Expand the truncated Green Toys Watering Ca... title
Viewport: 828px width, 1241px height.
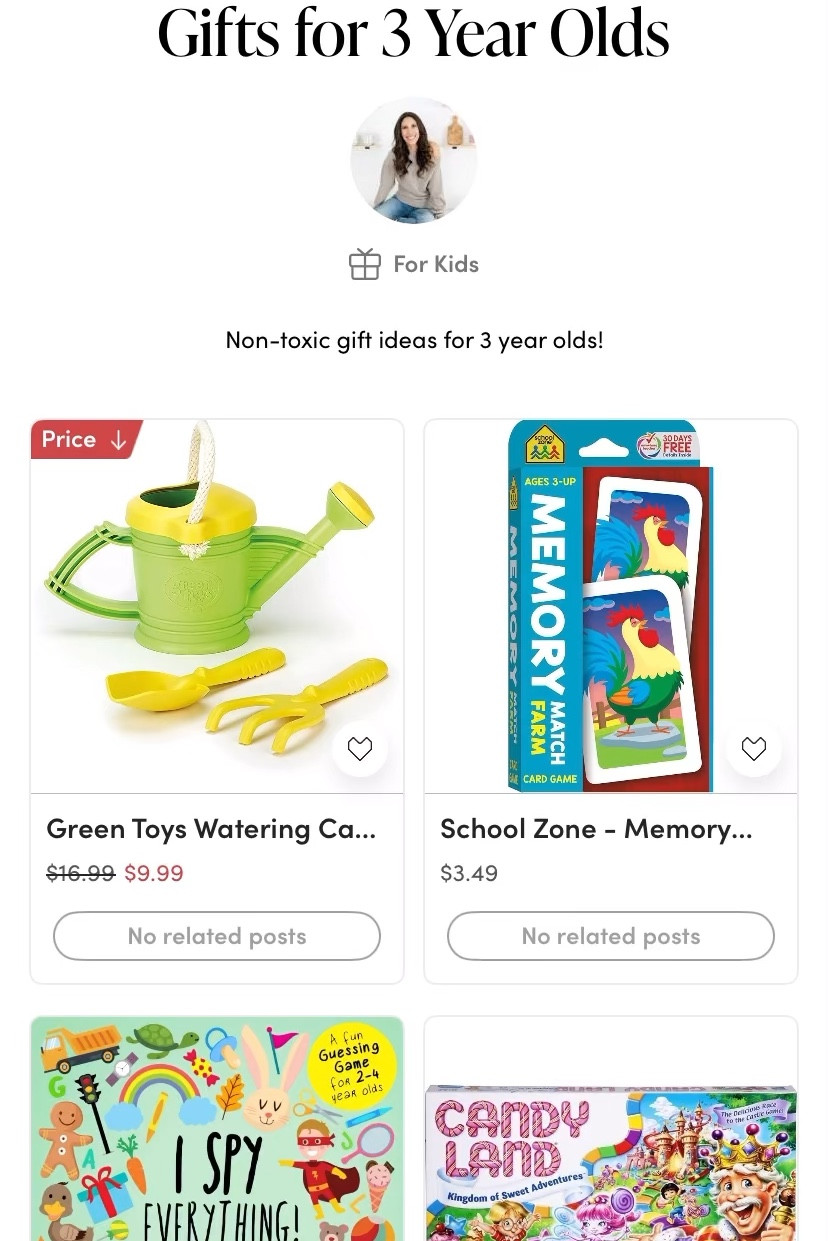210,828
